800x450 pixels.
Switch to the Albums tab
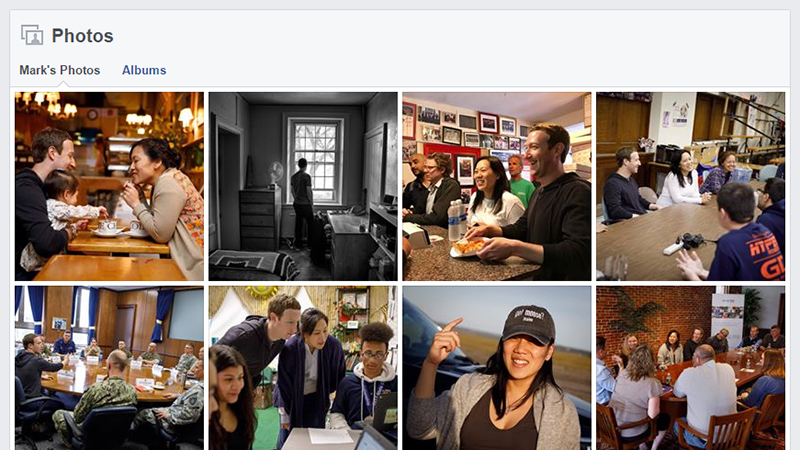click(144, 70)
